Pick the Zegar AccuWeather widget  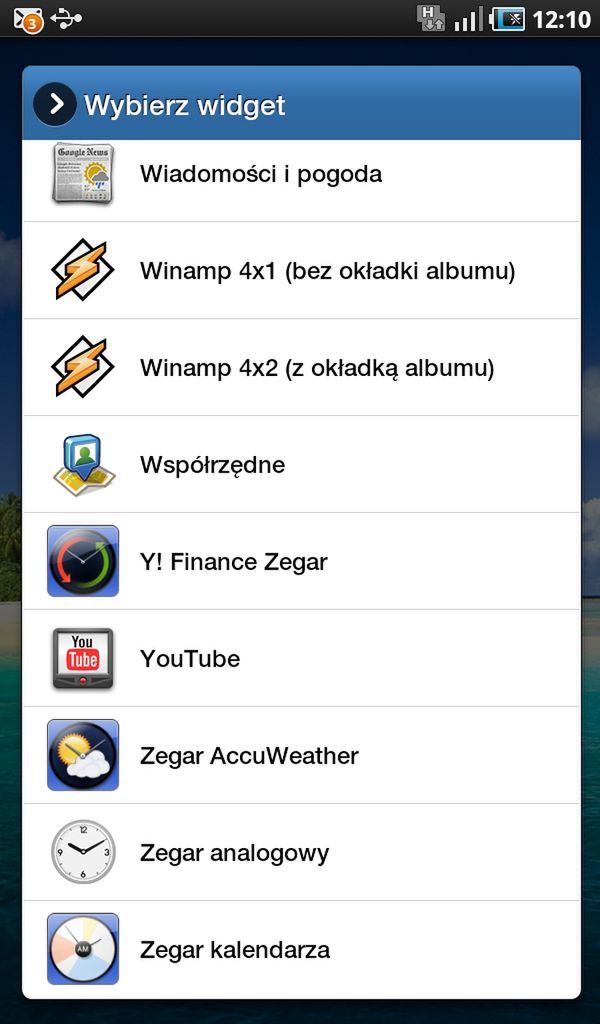pyautogui.click(x=300, y=756)
